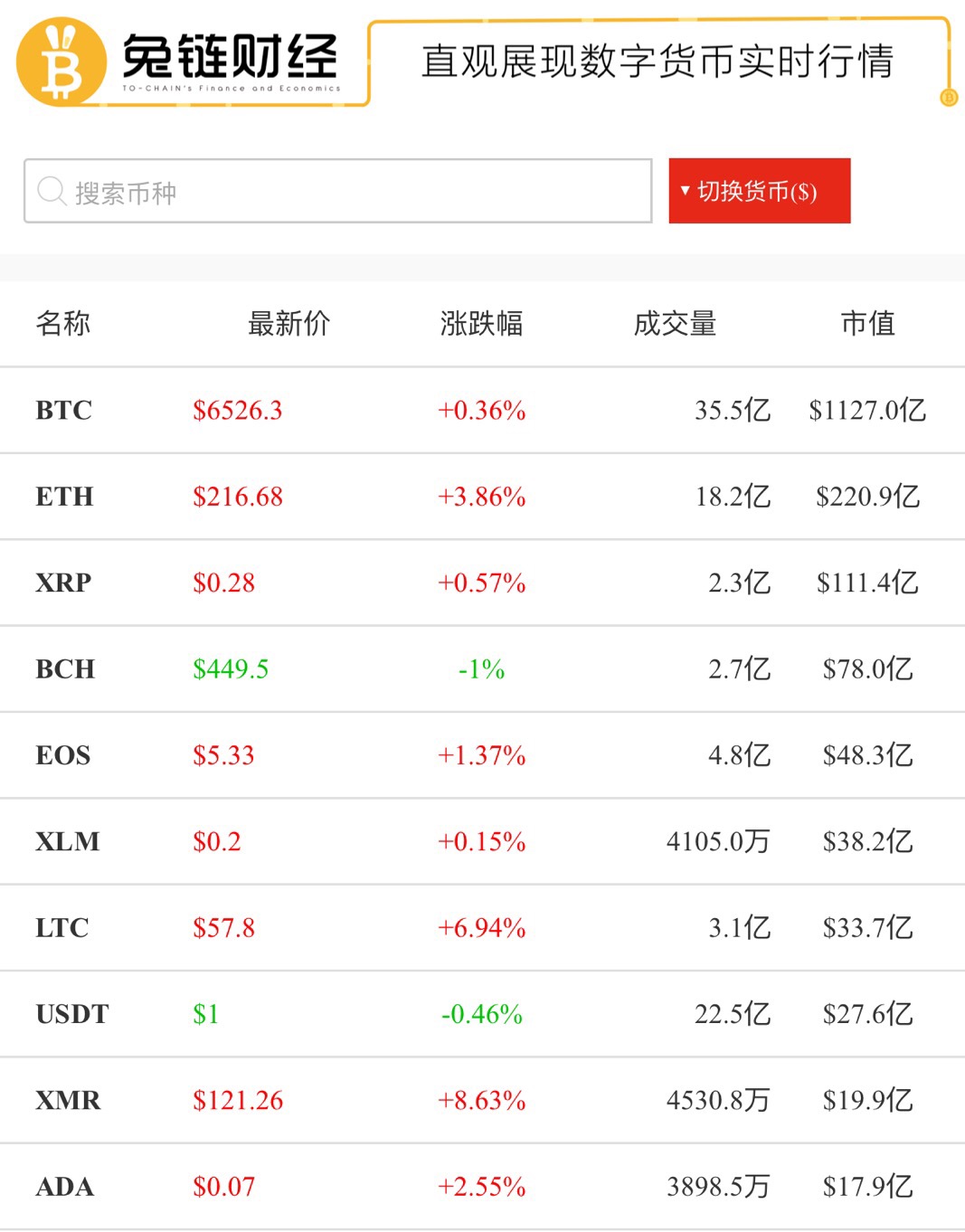Select LTC's +6.94% change value
965x1232 pixels.
[482, 928]
